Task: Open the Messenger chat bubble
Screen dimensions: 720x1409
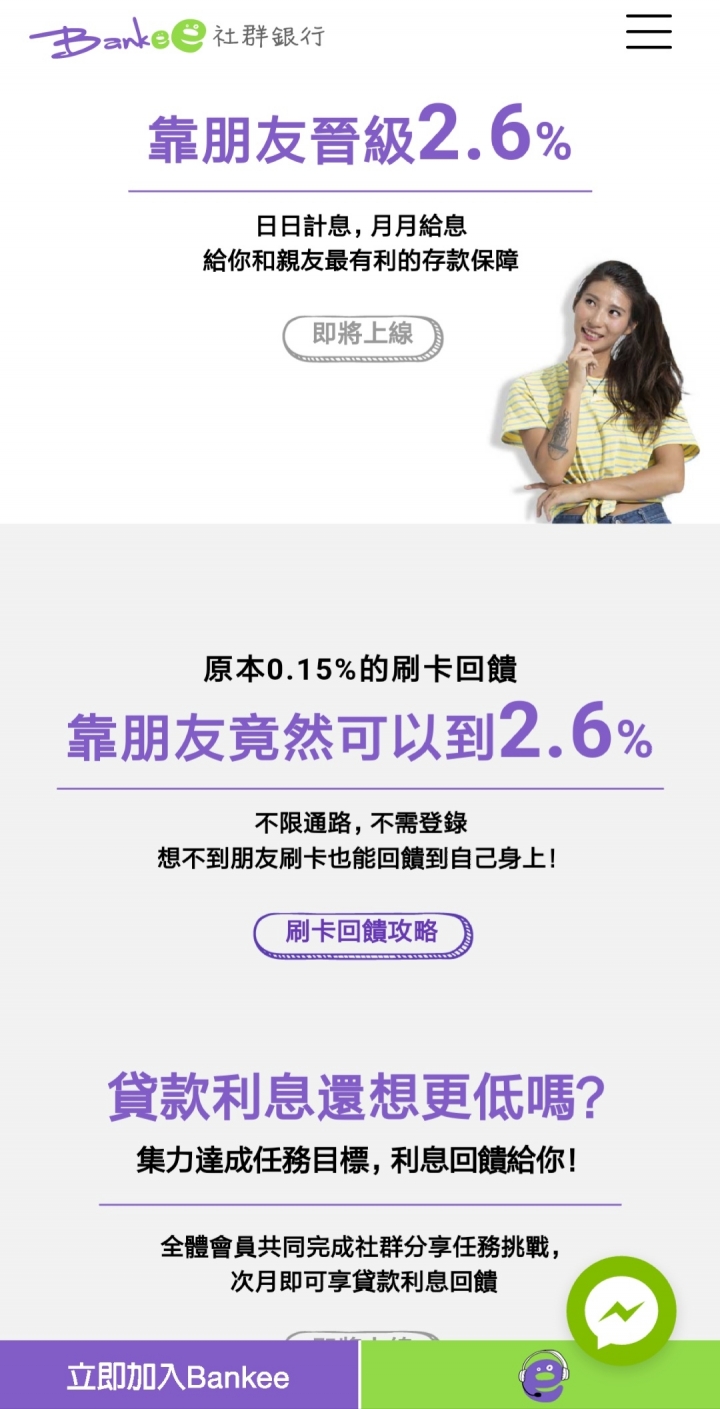Action: point(621,1310)
